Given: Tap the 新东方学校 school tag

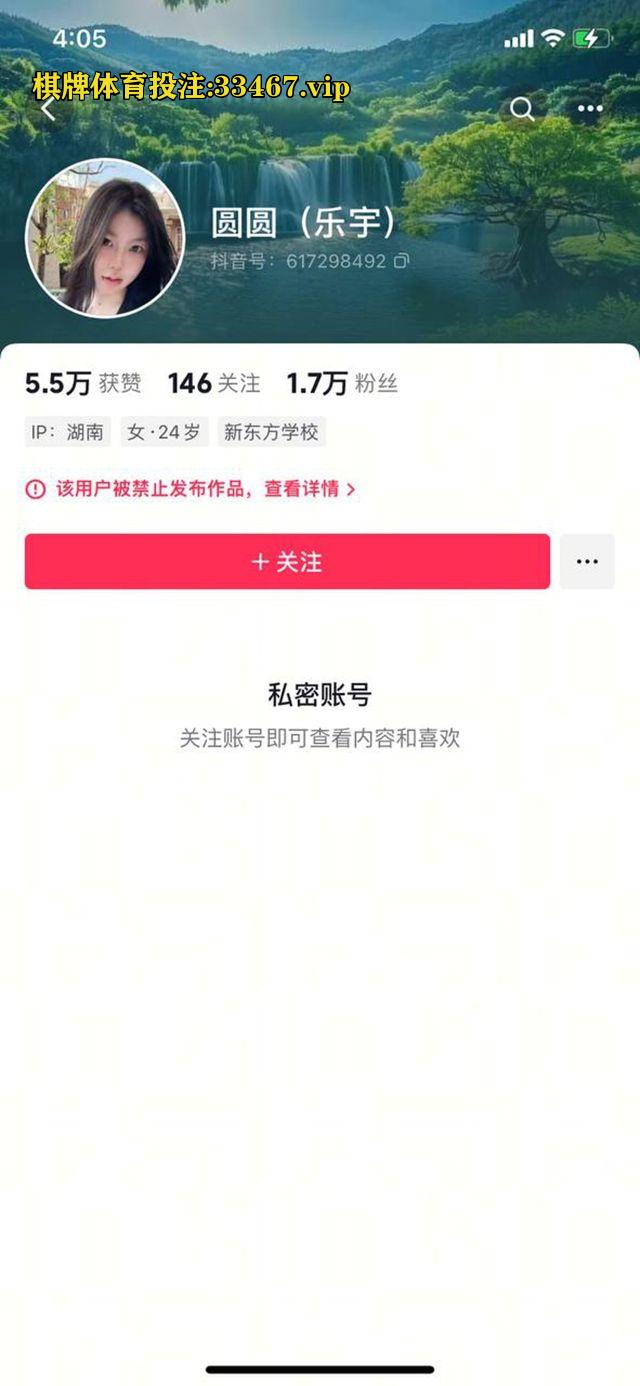Looking at the screenshot, I should pos(271,432).
